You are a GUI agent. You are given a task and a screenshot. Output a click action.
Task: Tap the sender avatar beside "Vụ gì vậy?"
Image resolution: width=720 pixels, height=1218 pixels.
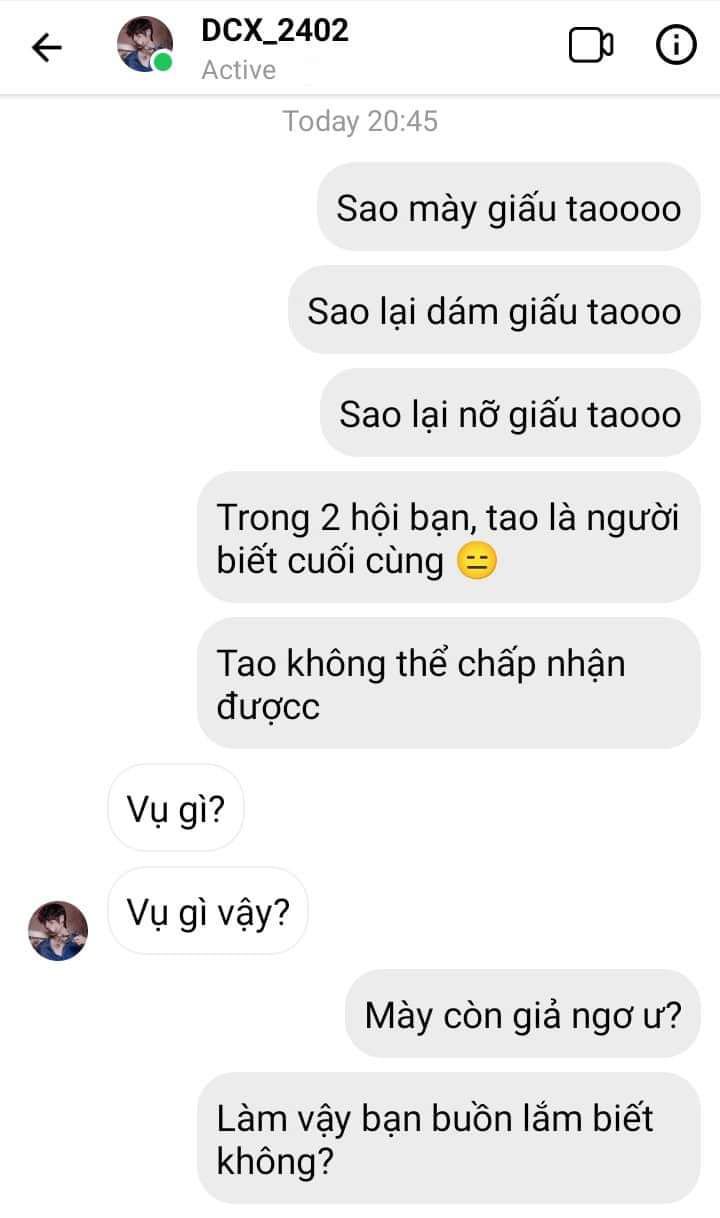(x=58, y=930)
